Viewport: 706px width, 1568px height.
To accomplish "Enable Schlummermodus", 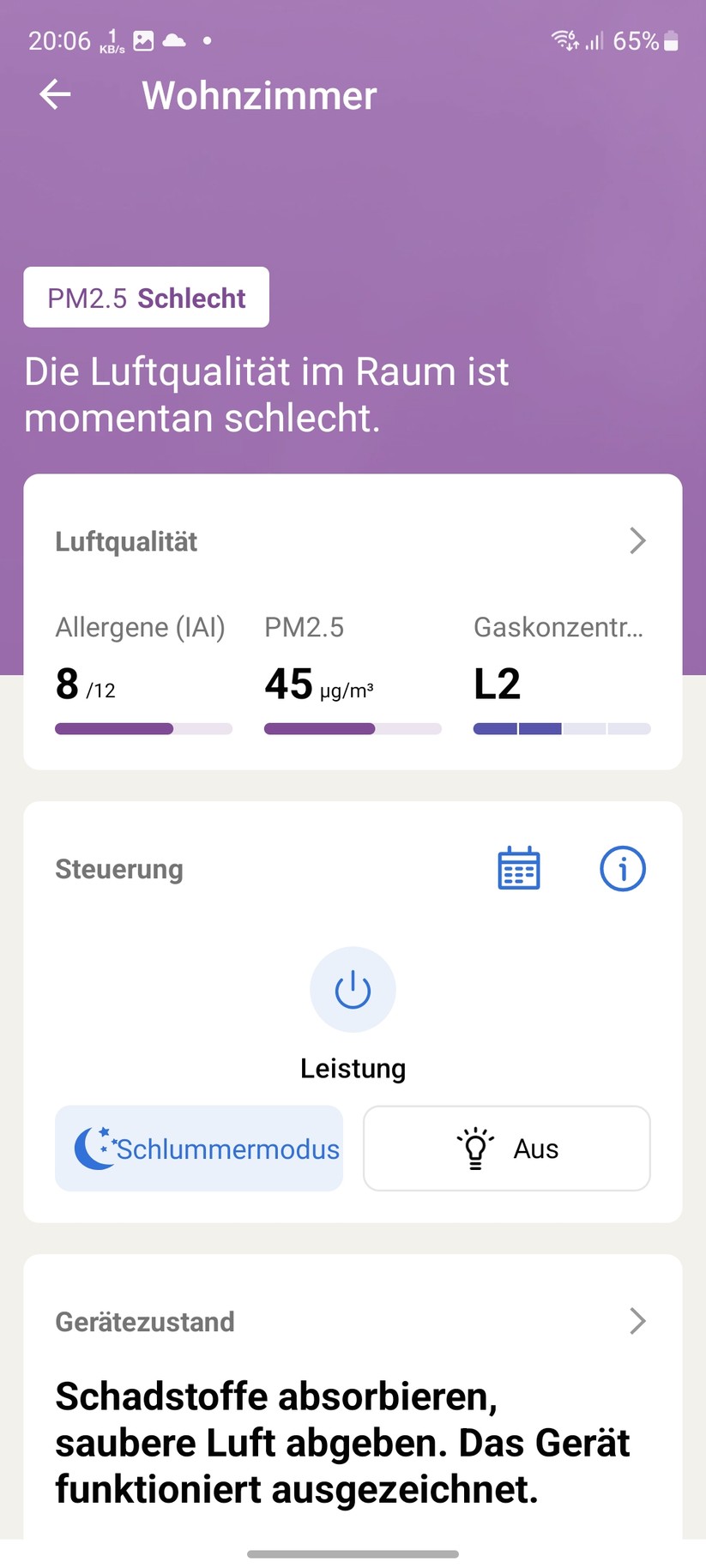I will (x=198, y=1148).
